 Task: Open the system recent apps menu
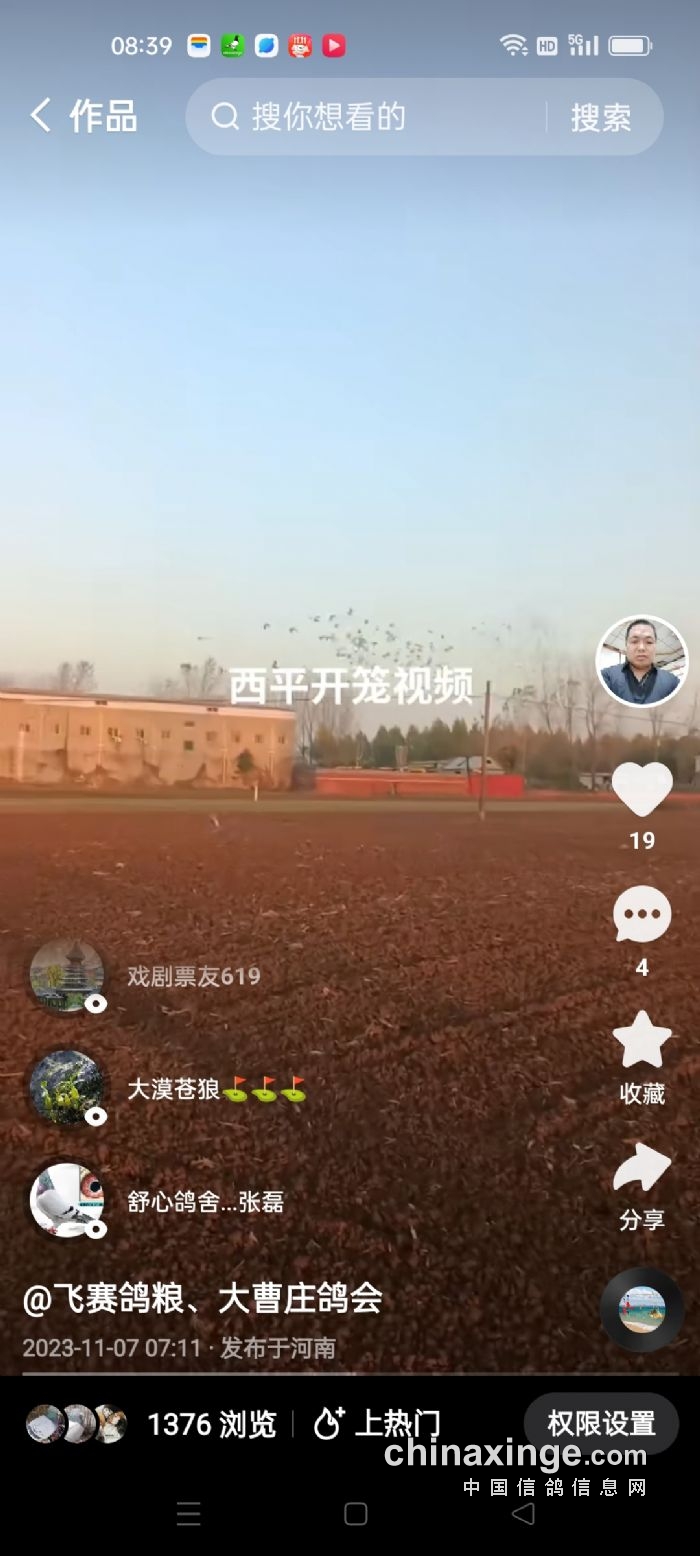click(189, 1513)
